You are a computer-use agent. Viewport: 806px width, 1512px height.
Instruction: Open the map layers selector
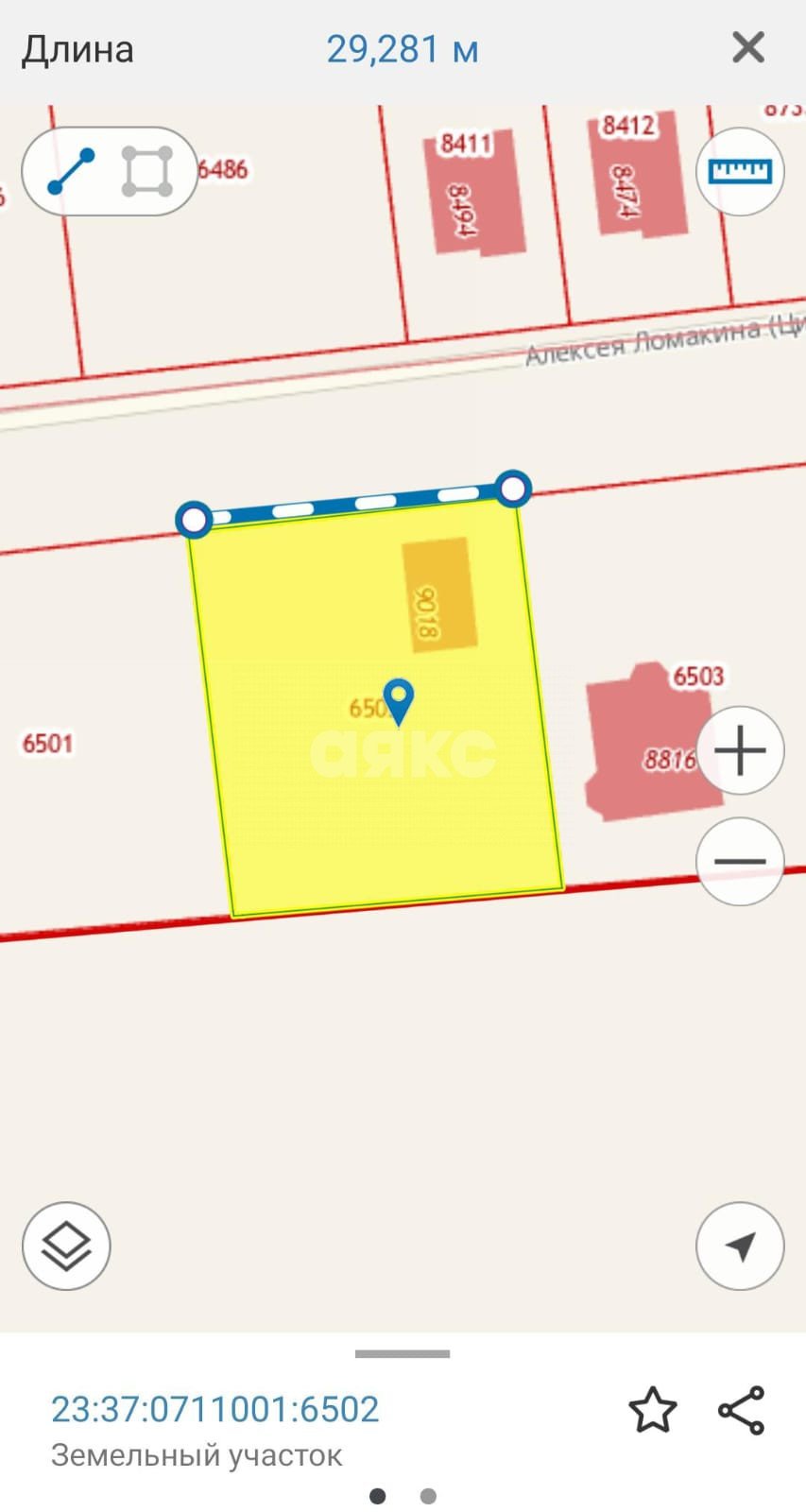coord(66,1246)
